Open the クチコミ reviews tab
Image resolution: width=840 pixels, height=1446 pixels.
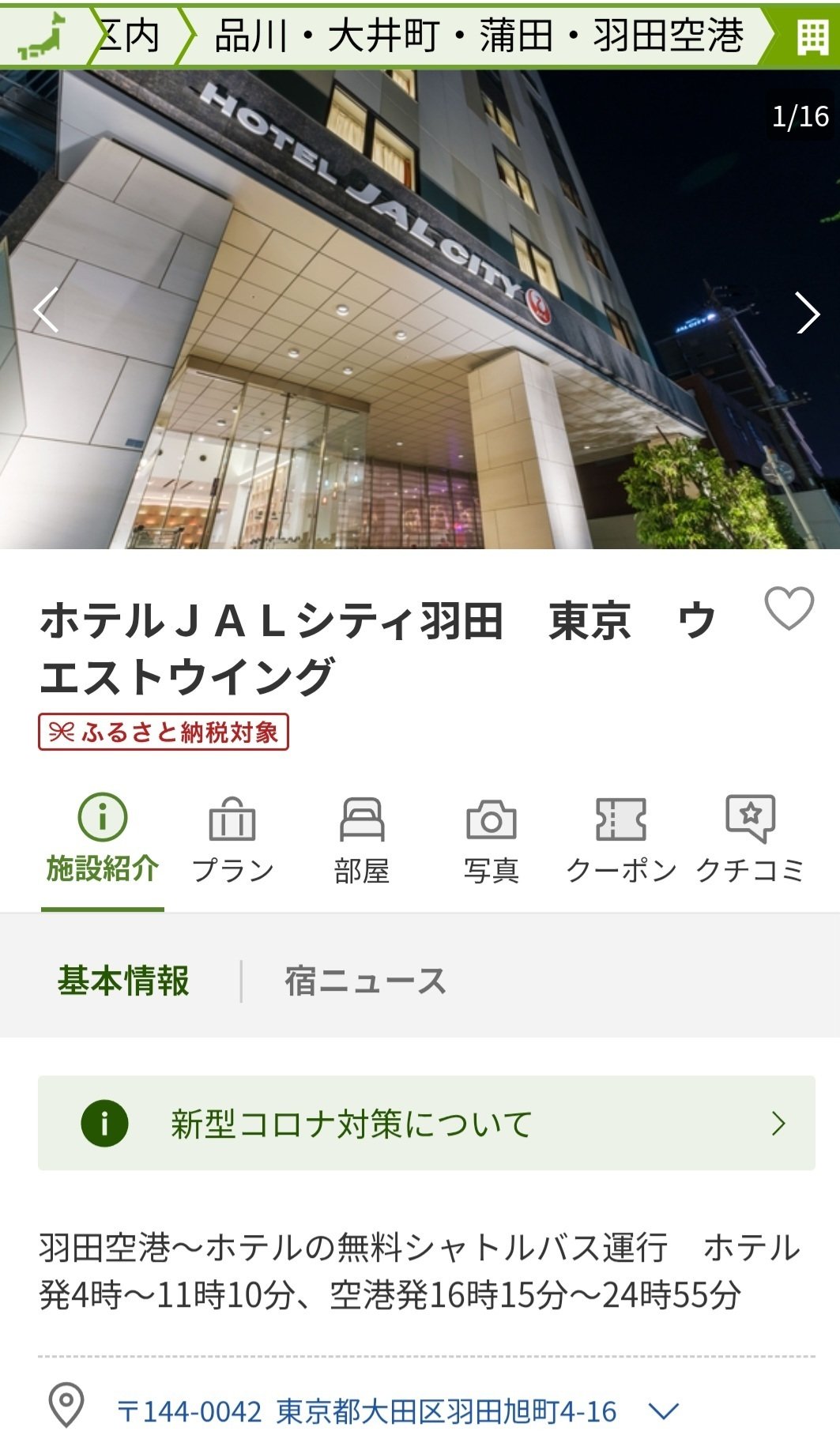click(750, 840)
